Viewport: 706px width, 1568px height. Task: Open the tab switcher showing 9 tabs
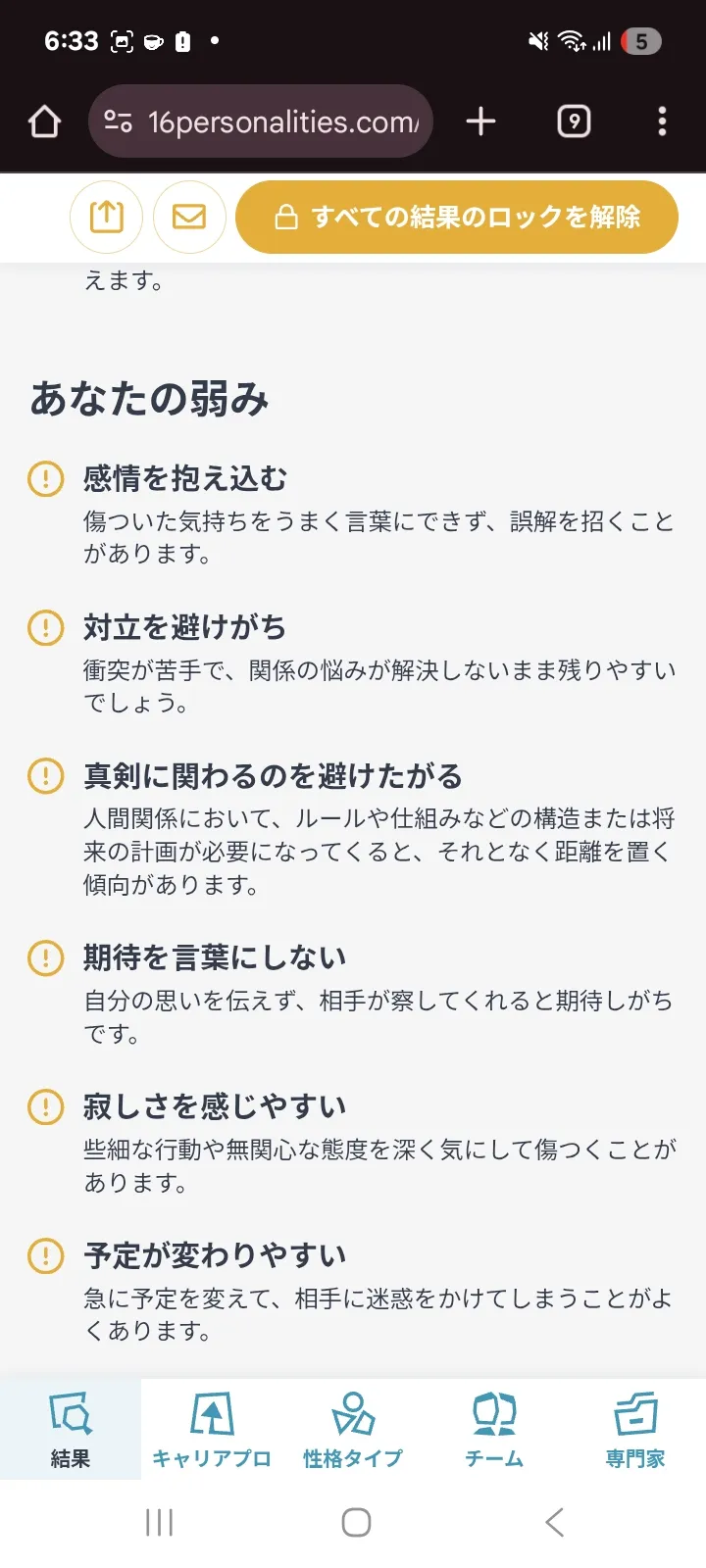[574, 122]
